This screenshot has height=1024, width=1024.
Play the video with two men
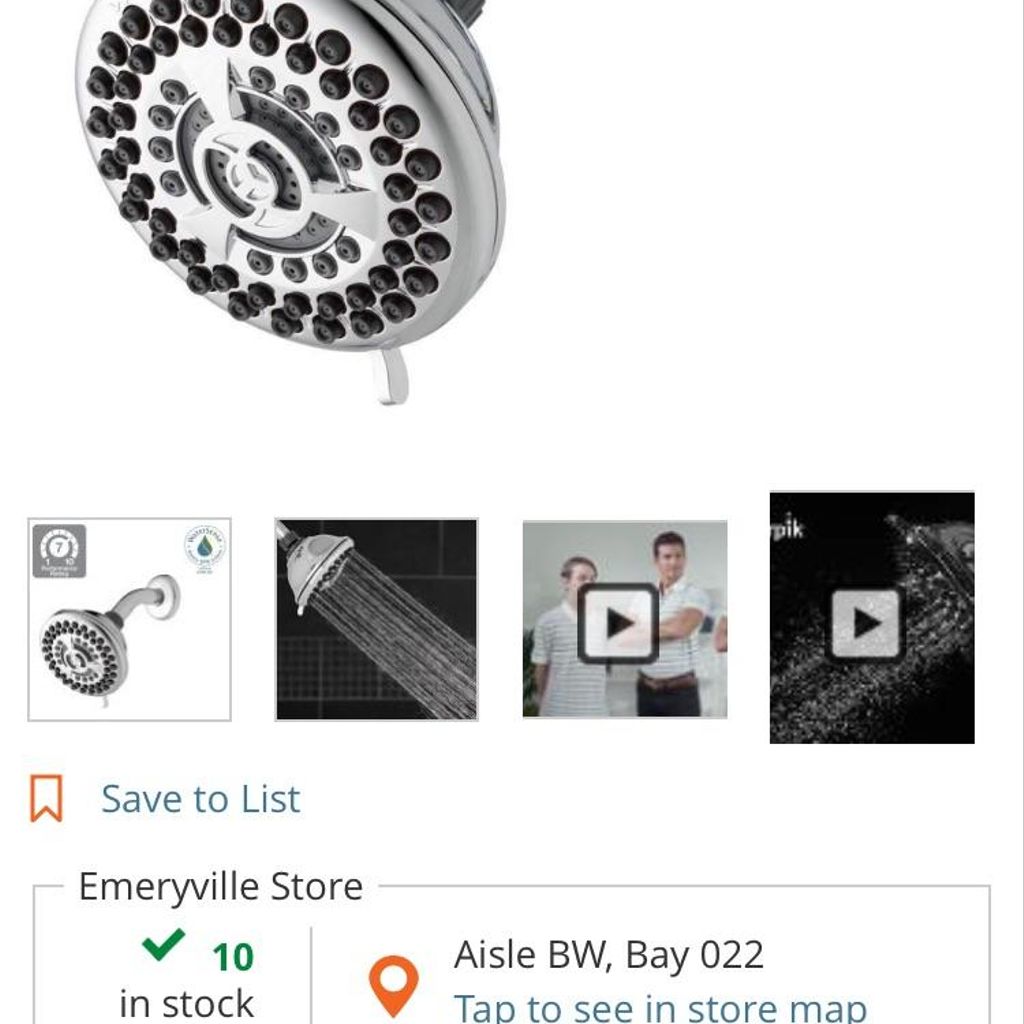[624, 620]
